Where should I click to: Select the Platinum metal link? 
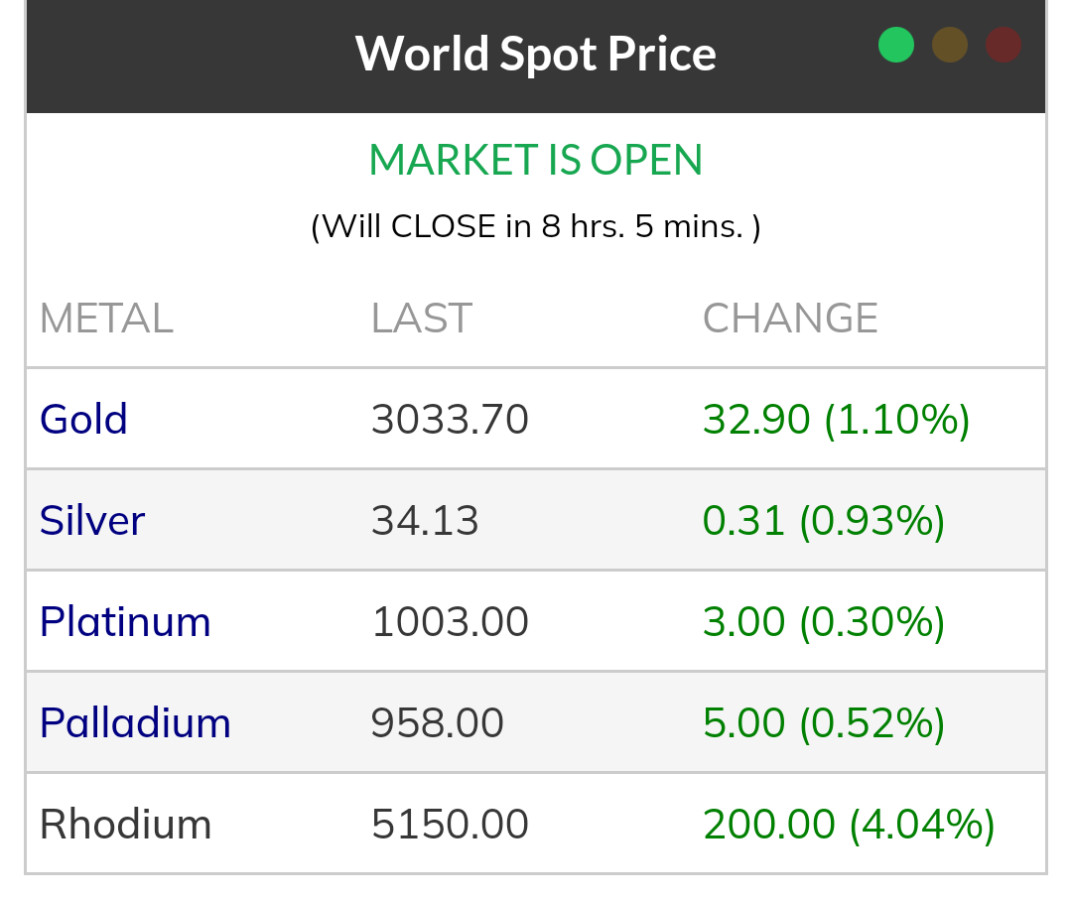tap(125, 622)
